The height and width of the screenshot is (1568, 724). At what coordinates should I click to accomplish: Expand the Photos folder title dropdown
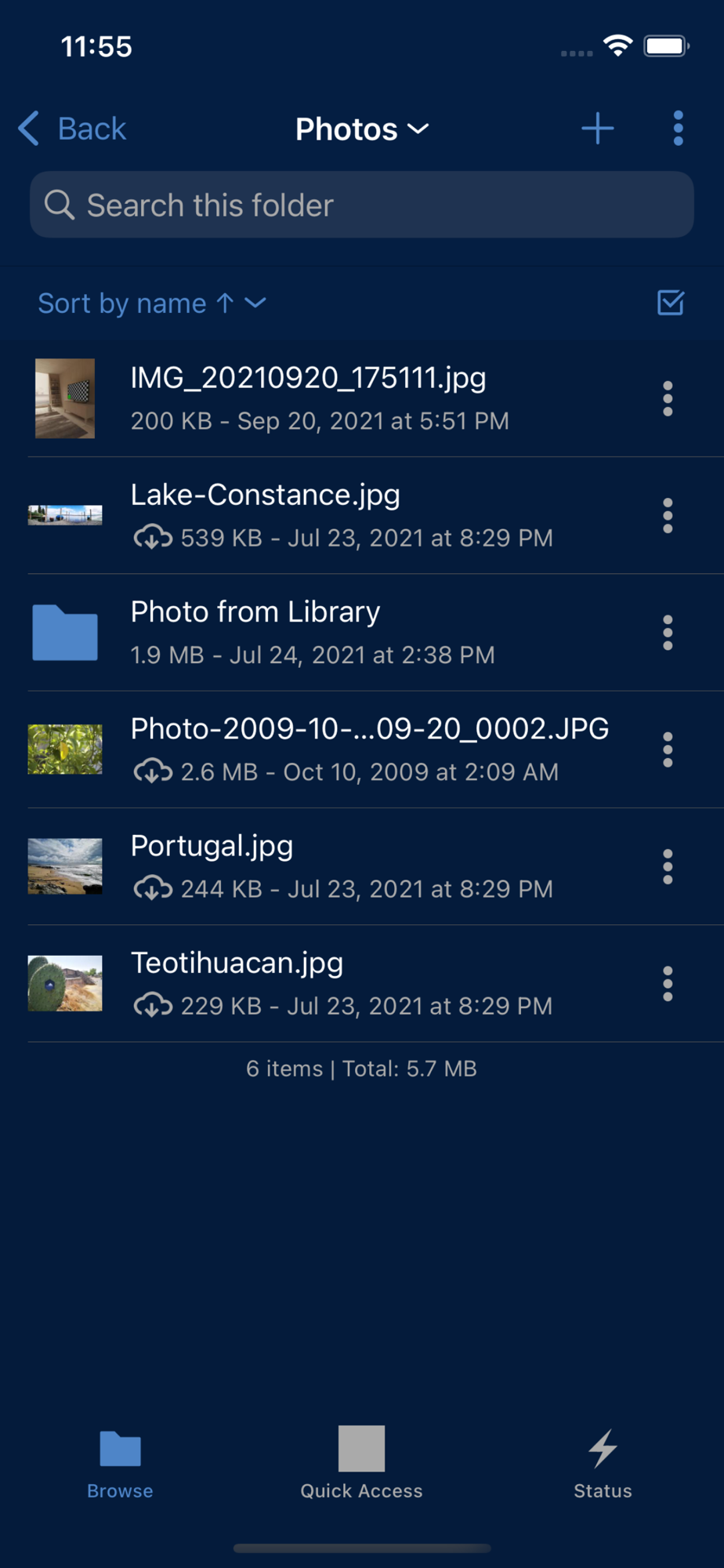362,129
